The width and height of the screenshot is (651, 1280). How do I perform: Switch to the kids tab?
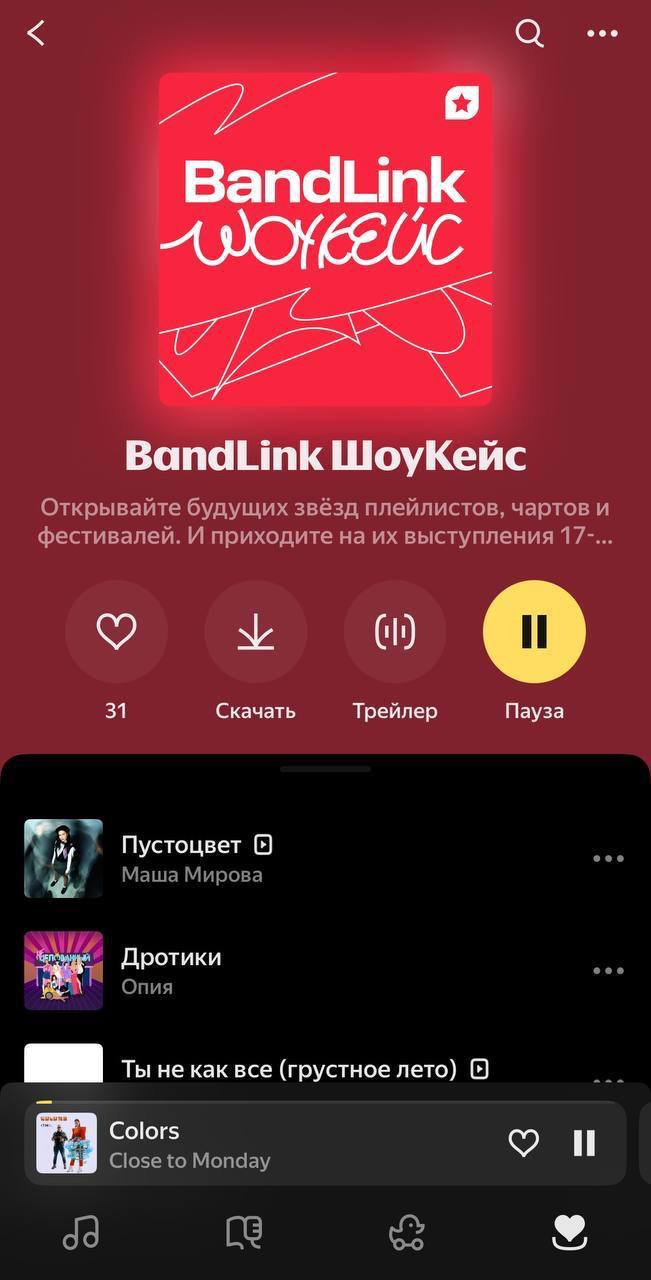pyautogui.click(x=407, y=1233)
